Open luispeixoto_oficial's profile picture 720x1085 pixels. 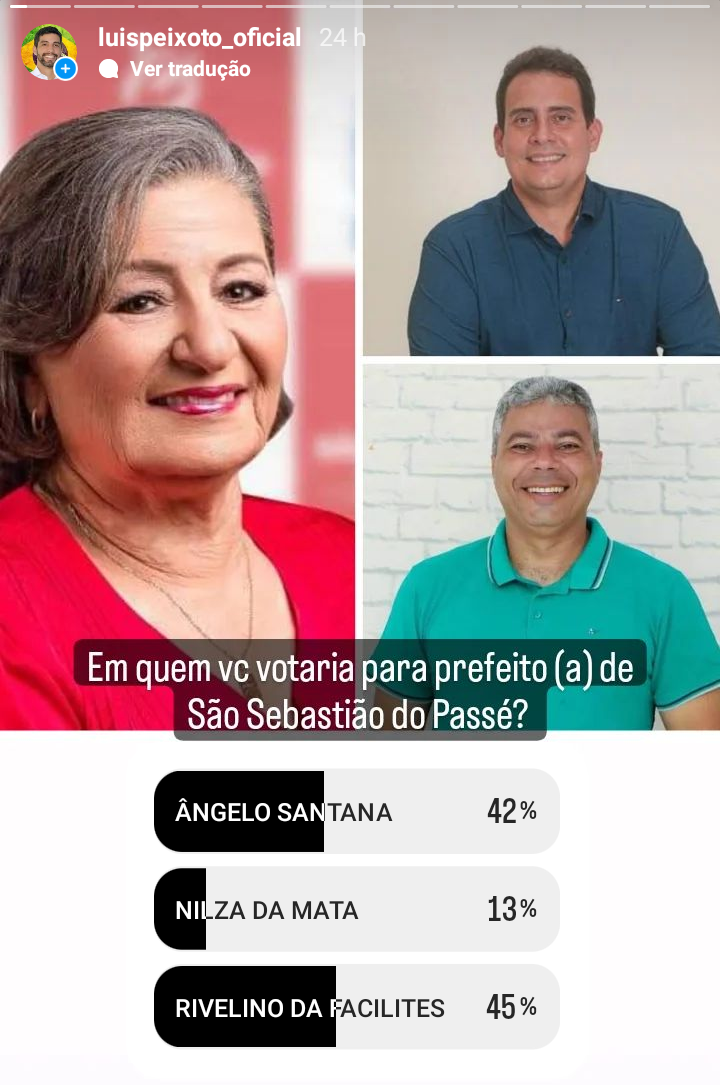click(x=47, y=51)
